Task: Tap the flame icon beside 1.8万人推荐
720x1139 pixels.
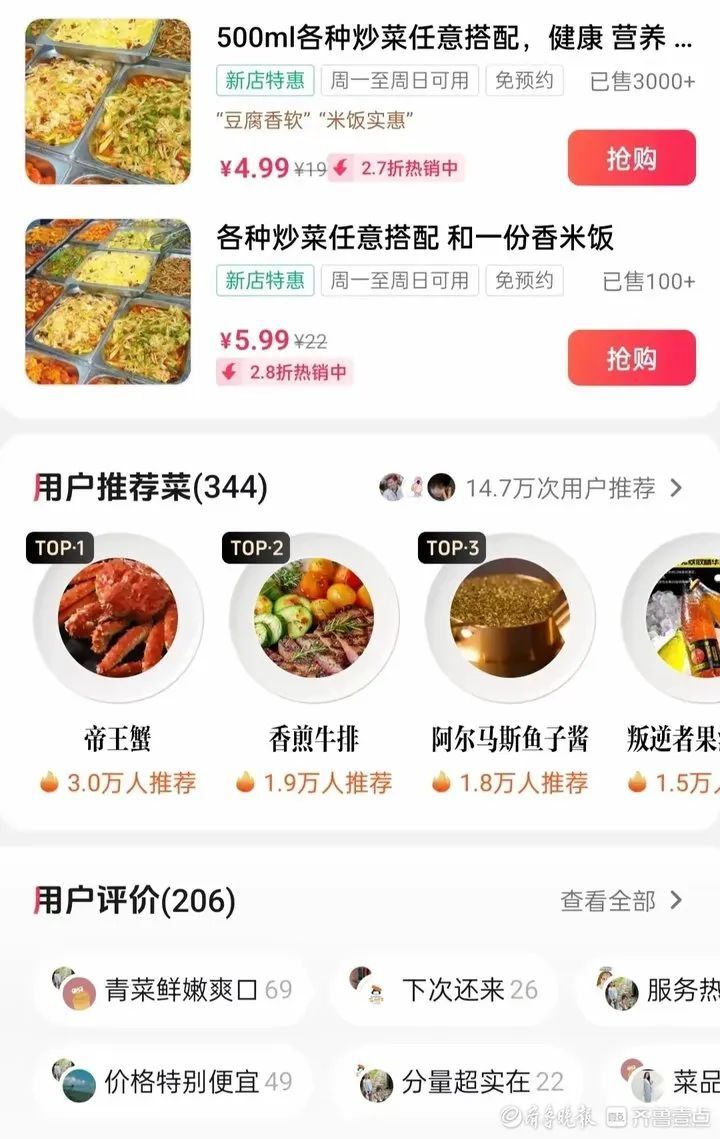Action: click(x=440, y=782)
